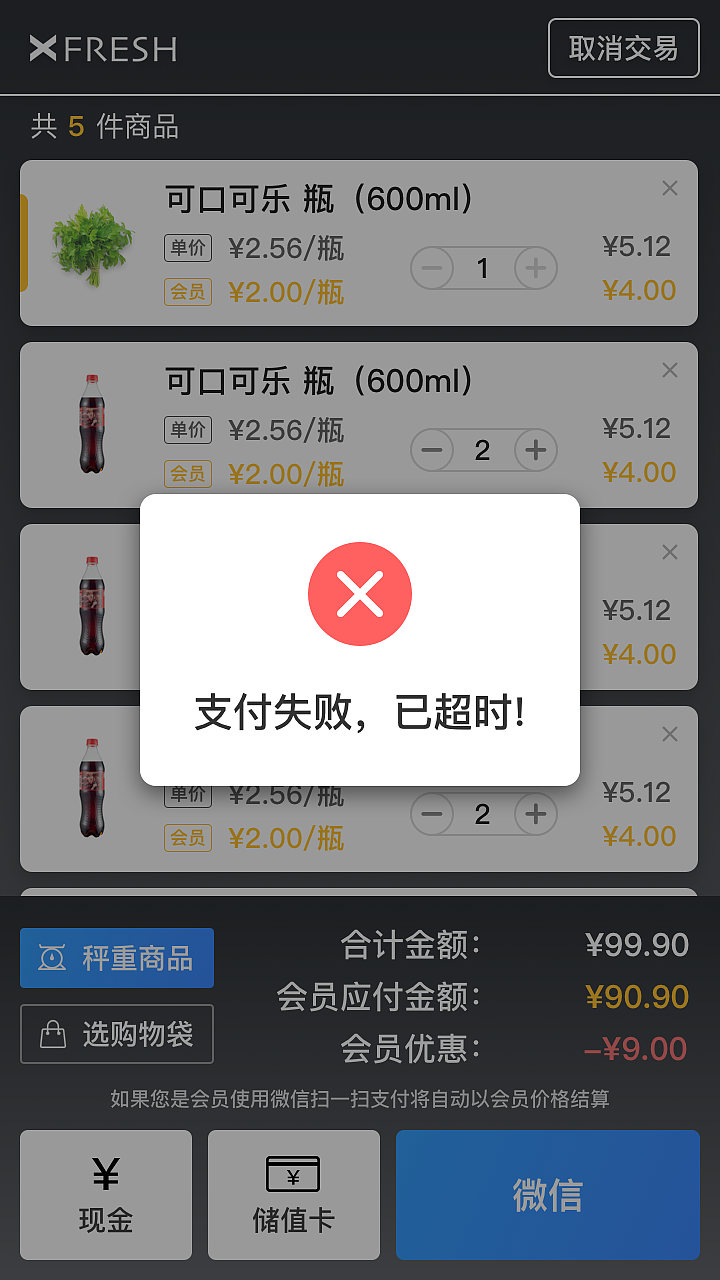Click the parsley product thumbnail image

(91, 242)
